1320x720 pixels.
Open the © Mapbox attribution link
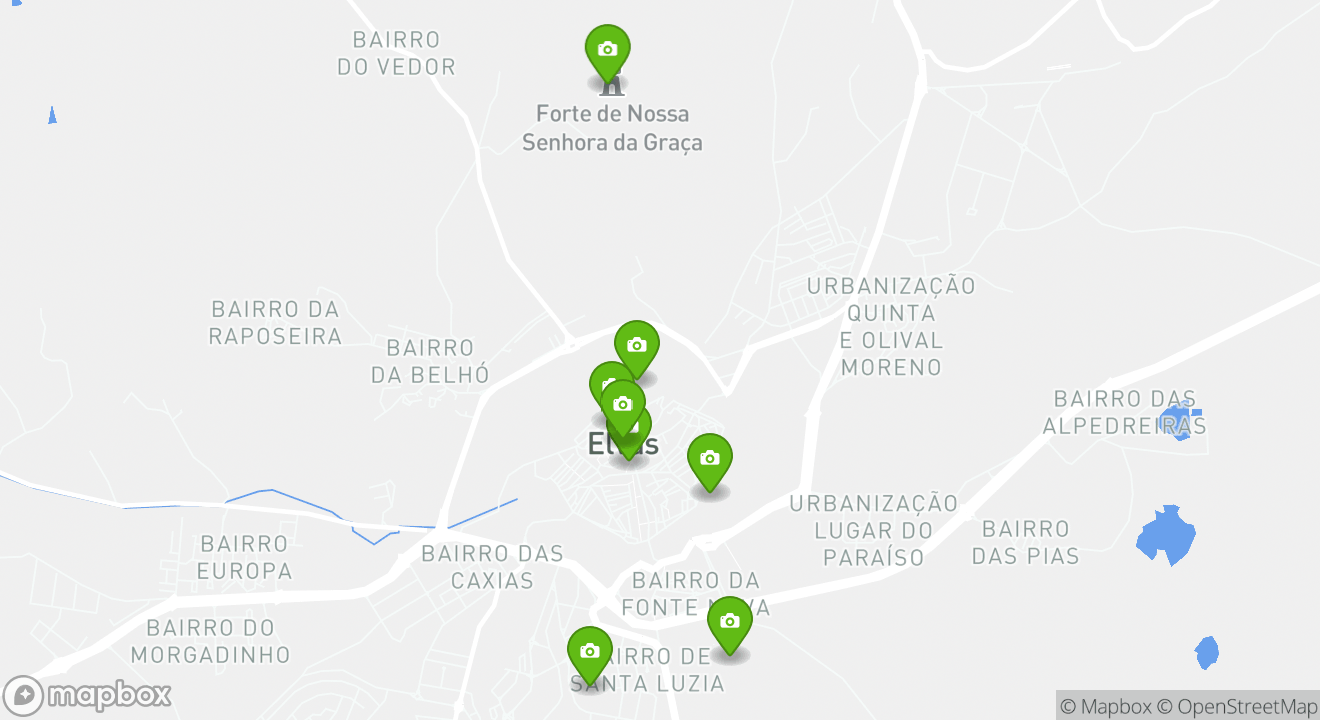1105,706
